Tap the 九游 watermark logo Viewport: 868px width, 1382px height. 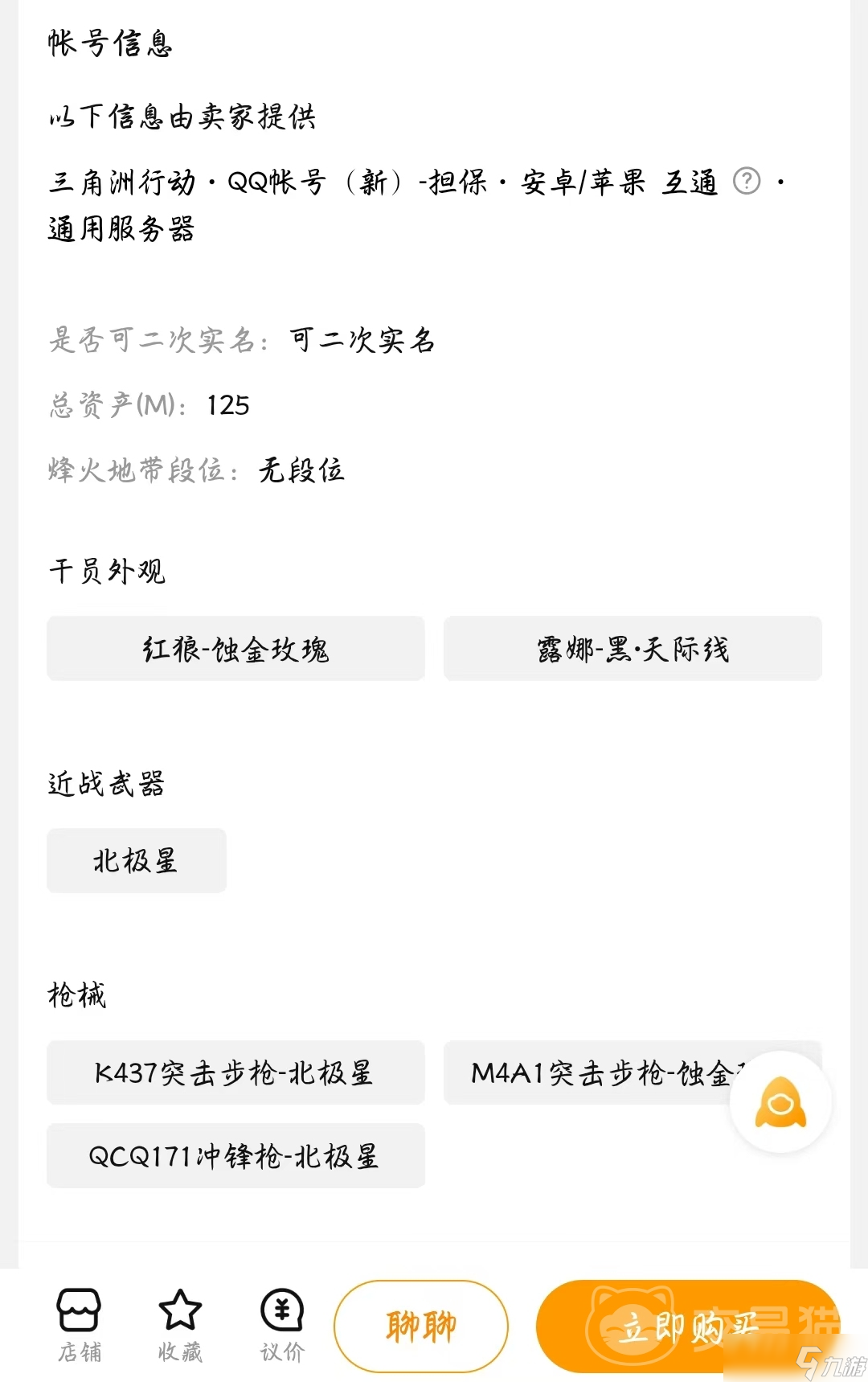[x=828, y=1363]
